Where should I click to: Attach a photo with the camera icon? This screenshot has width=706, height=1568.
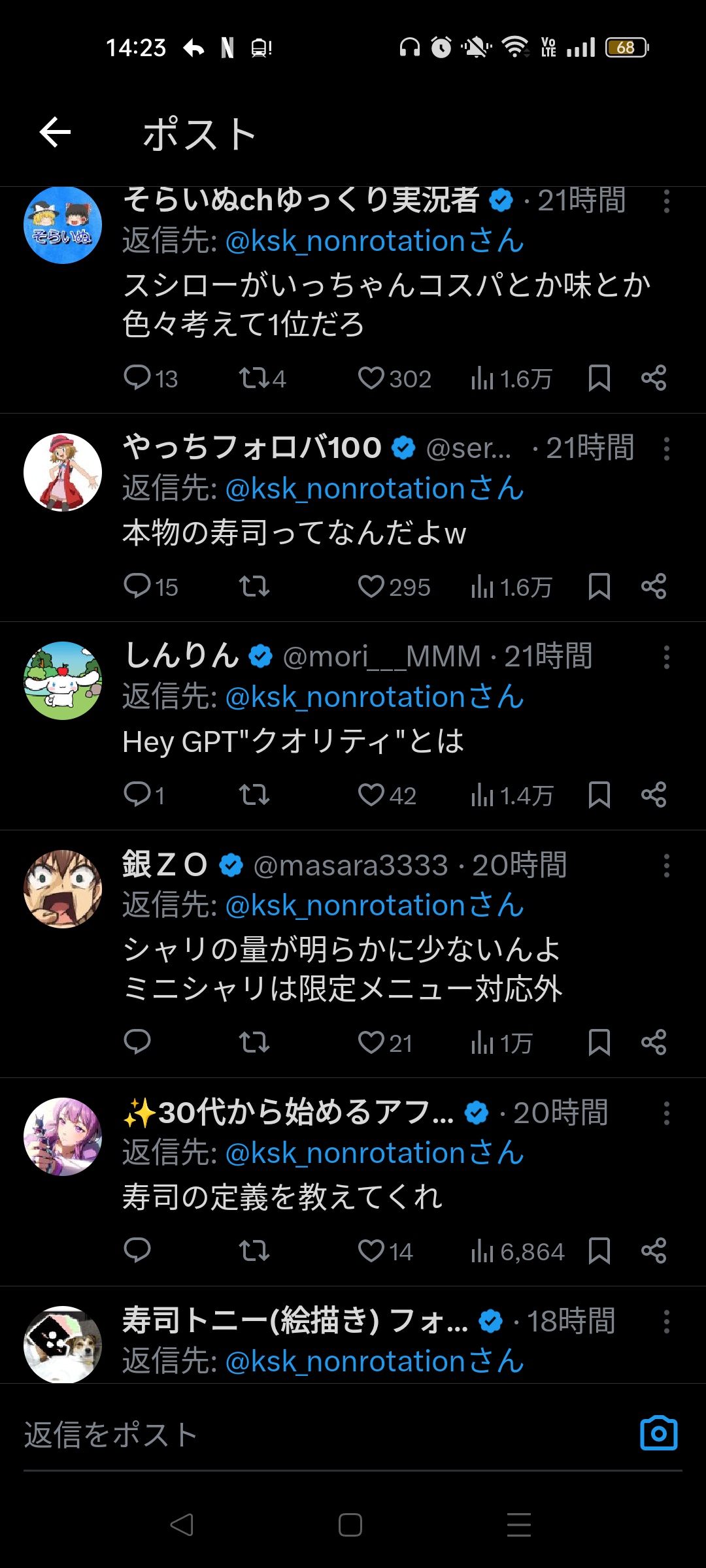pos(658,1433)
